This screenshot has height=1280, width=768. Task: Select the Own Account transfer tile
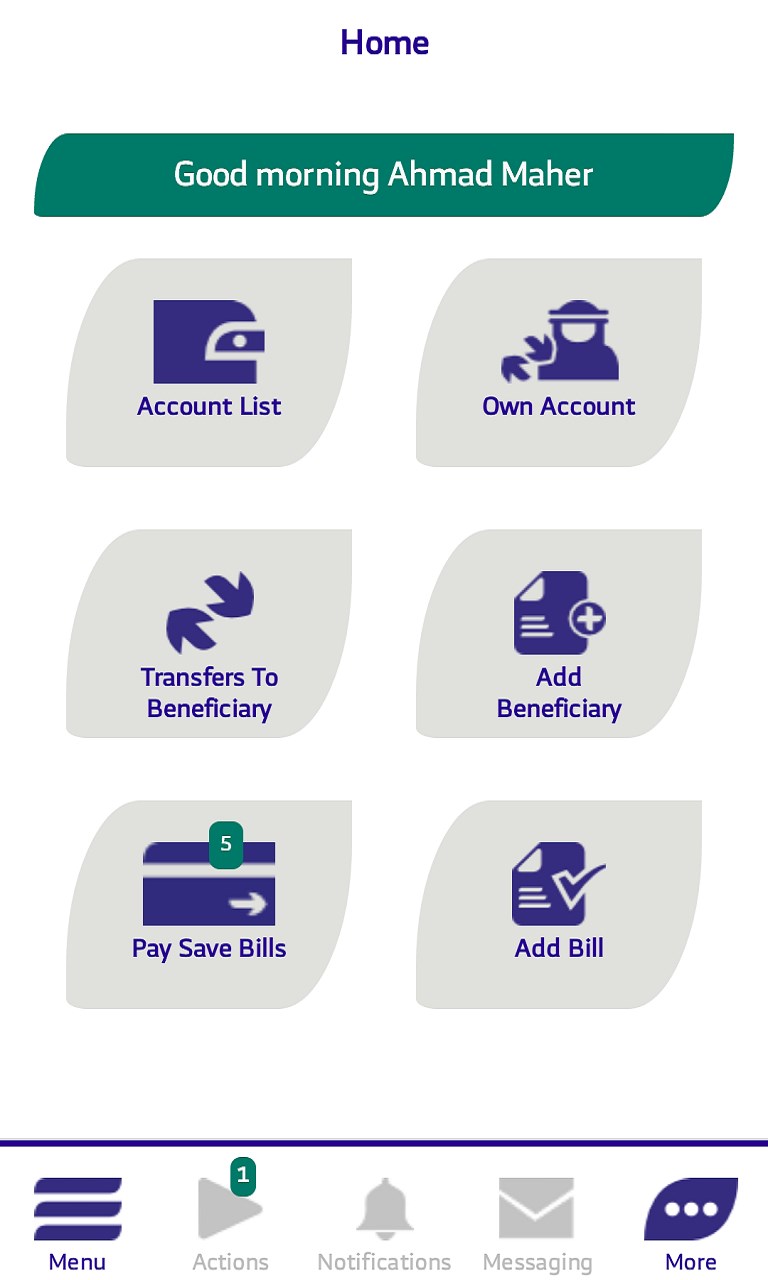point(559,362)
